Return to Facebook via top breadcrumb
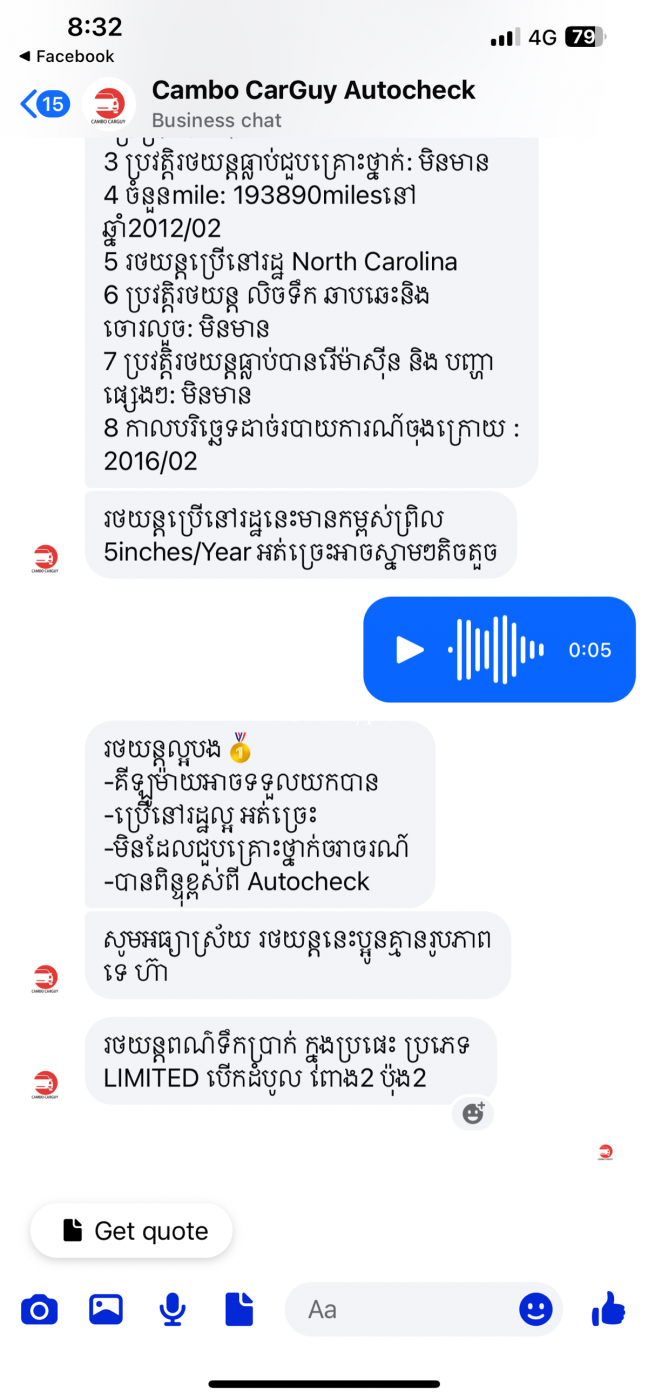 click(67, 56)
